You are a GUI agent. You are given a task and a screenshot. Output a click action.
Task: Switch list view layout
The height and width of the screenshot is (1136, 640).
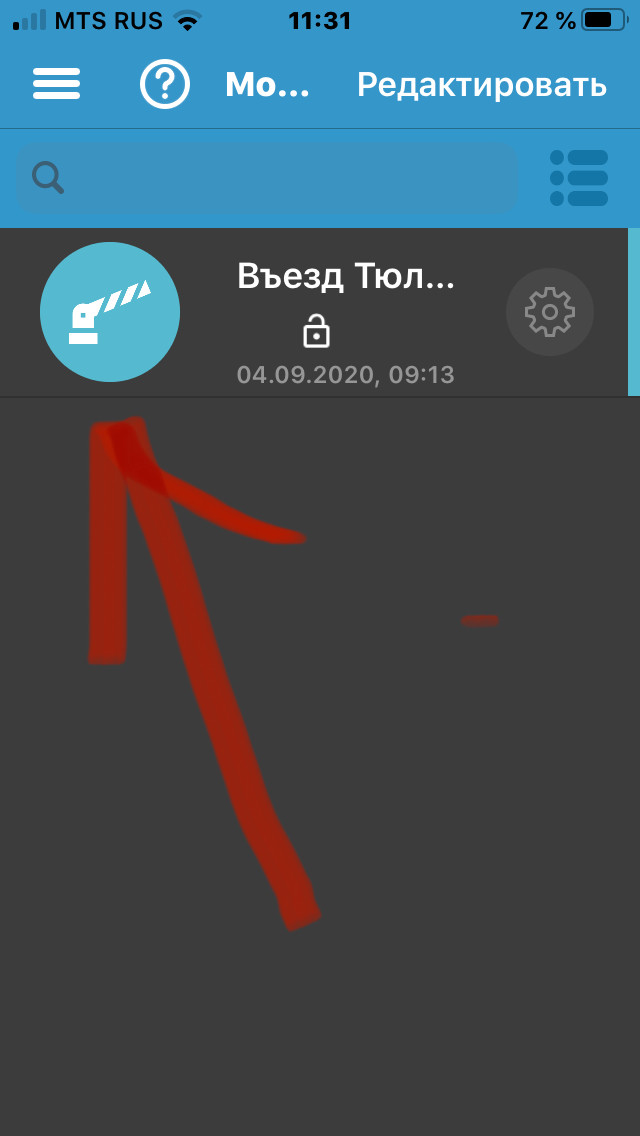coord(579,178)
